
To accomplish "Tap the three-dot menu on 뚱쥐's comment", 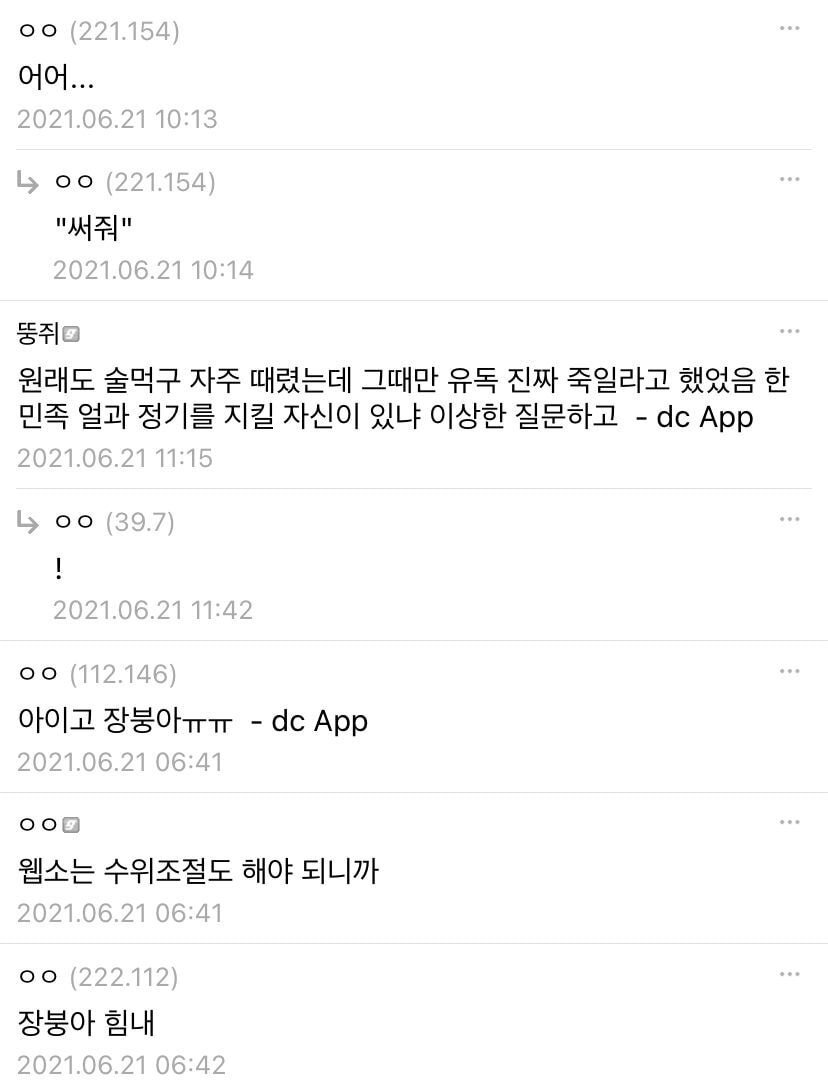I will 789,331.
